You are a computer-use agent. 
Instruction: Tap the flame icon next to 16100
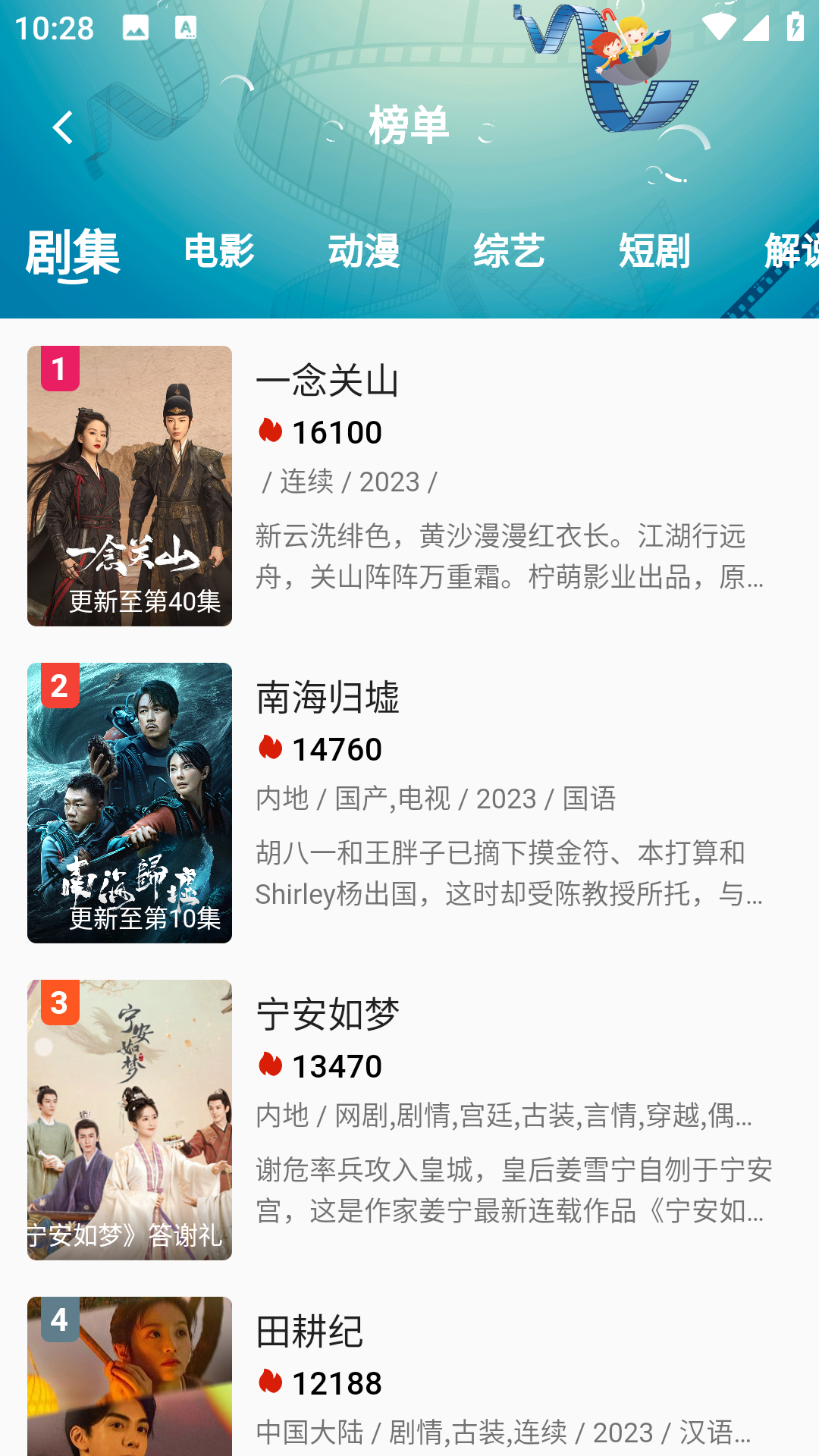[x=269, y=431]
